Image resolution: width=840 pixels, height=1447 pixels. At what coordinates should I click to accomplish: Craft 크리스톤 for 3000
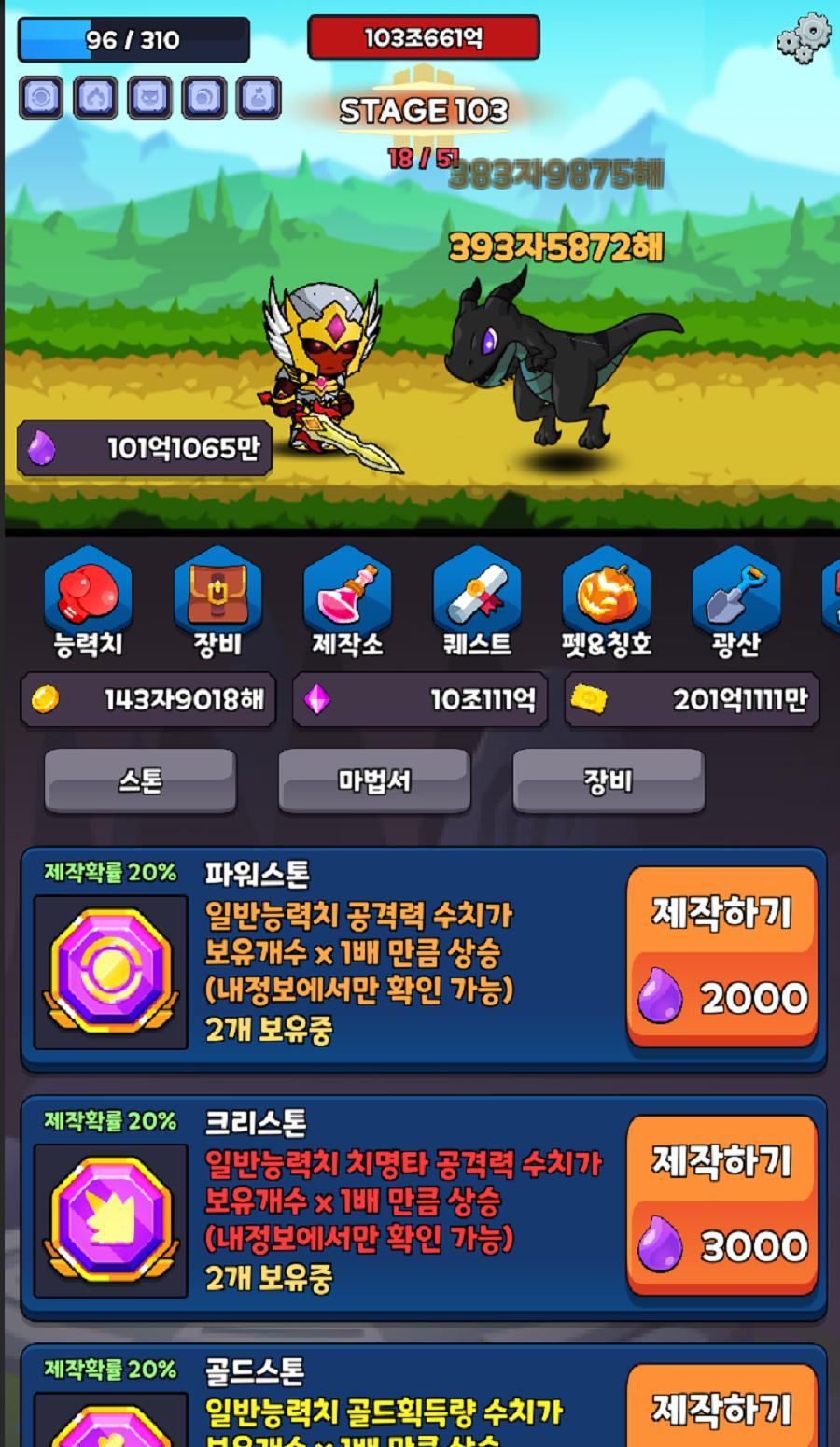(721, 1205)
